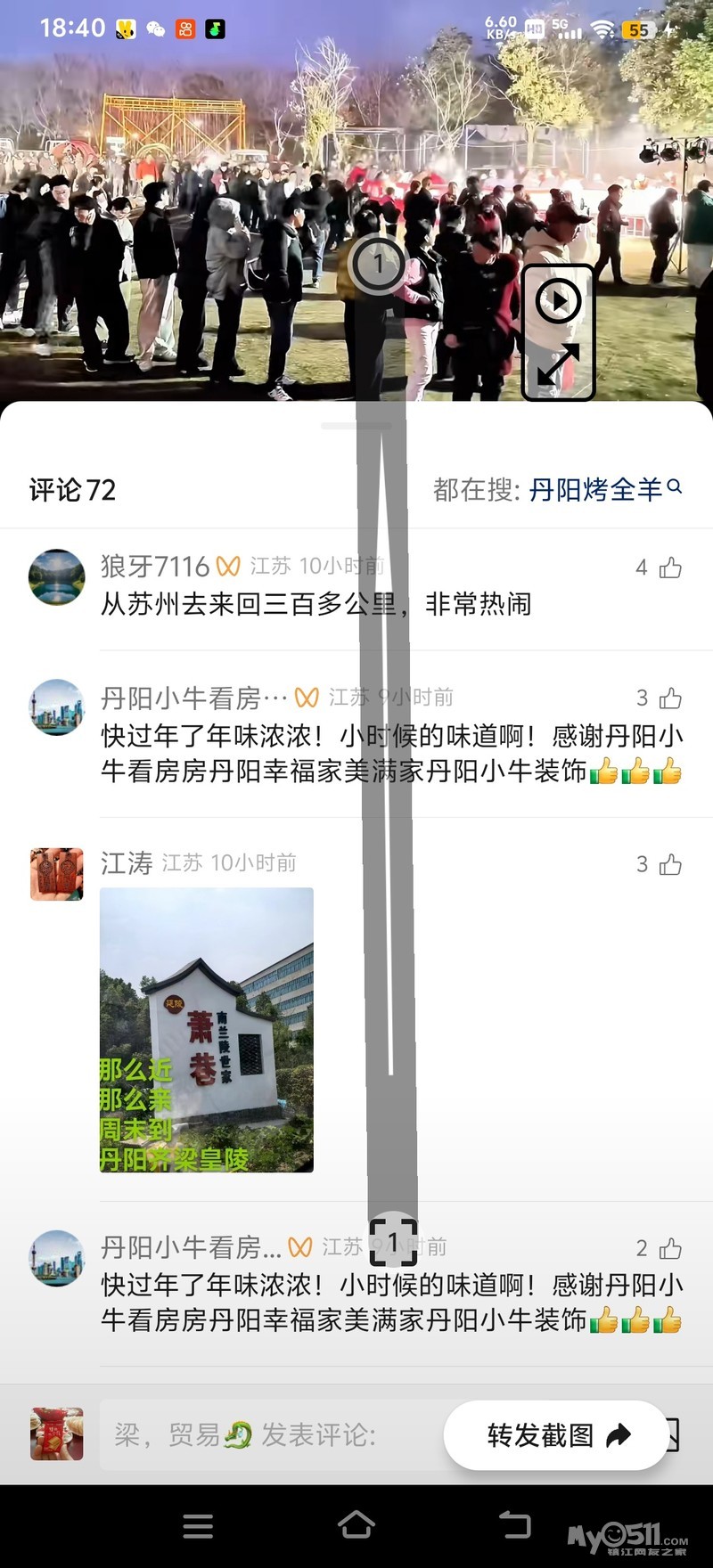Open 江涛's profile avatar
The image size is (713, 1568).
pyautogui.click(x=57, y=874)
